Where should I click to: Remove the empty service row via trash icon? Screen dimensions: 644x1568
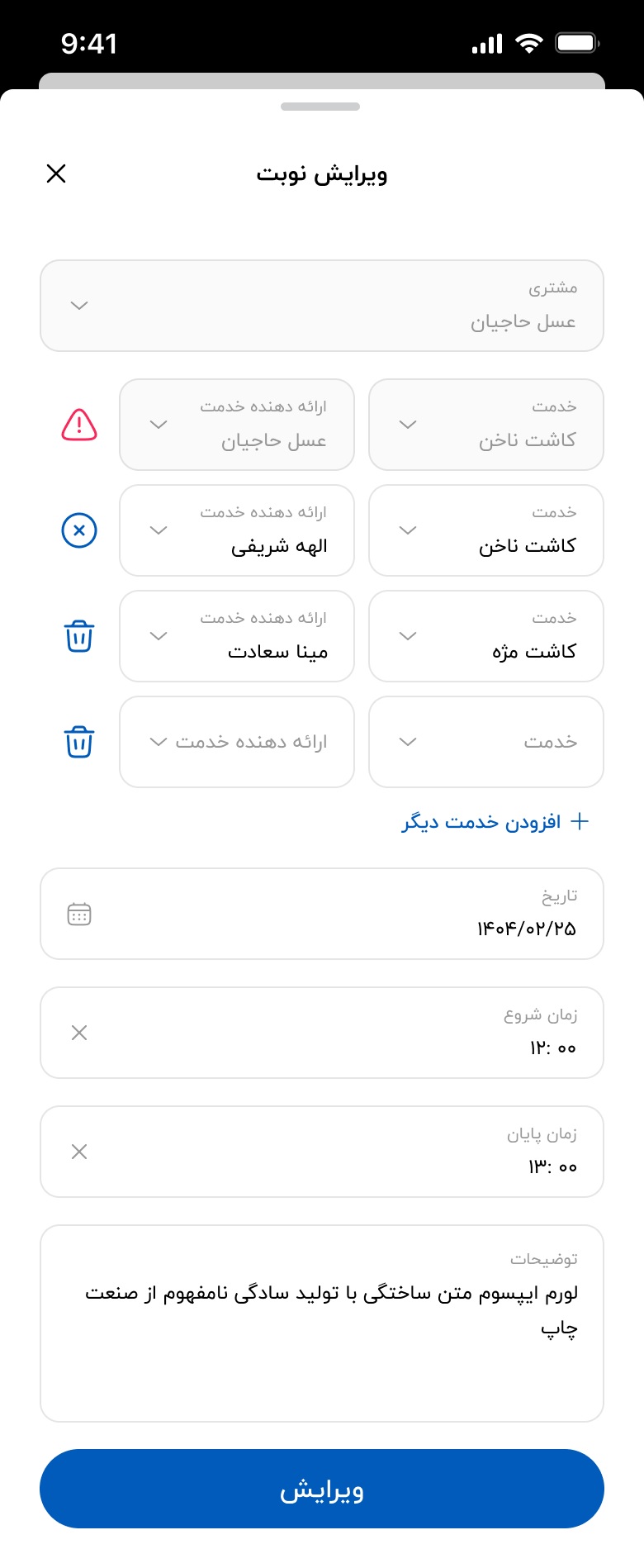pyautogui.click(x=78, y=742)
